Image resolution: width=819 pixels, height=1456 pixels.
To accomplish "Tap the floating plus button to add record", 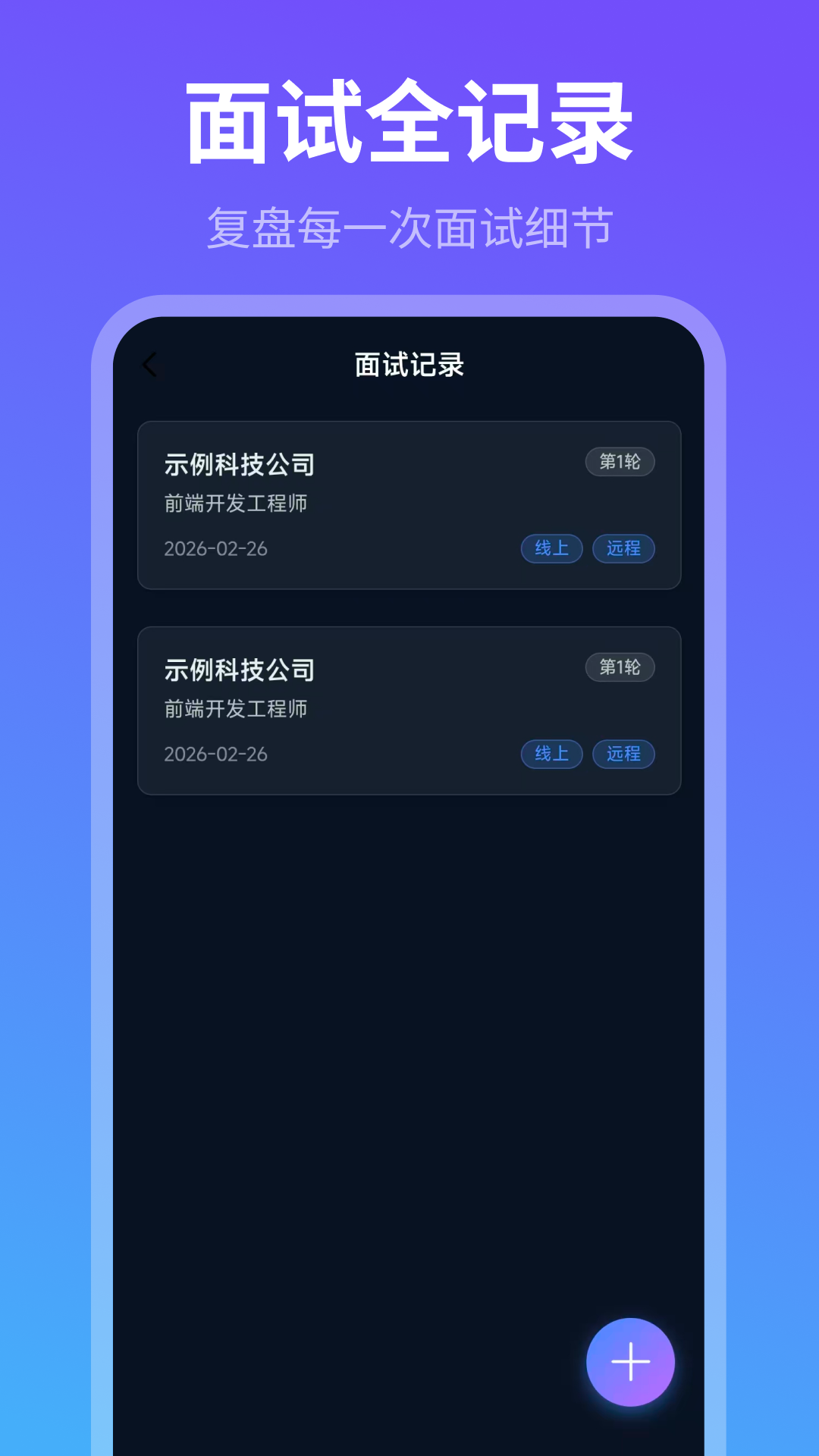I will (x=630, y=1361).
